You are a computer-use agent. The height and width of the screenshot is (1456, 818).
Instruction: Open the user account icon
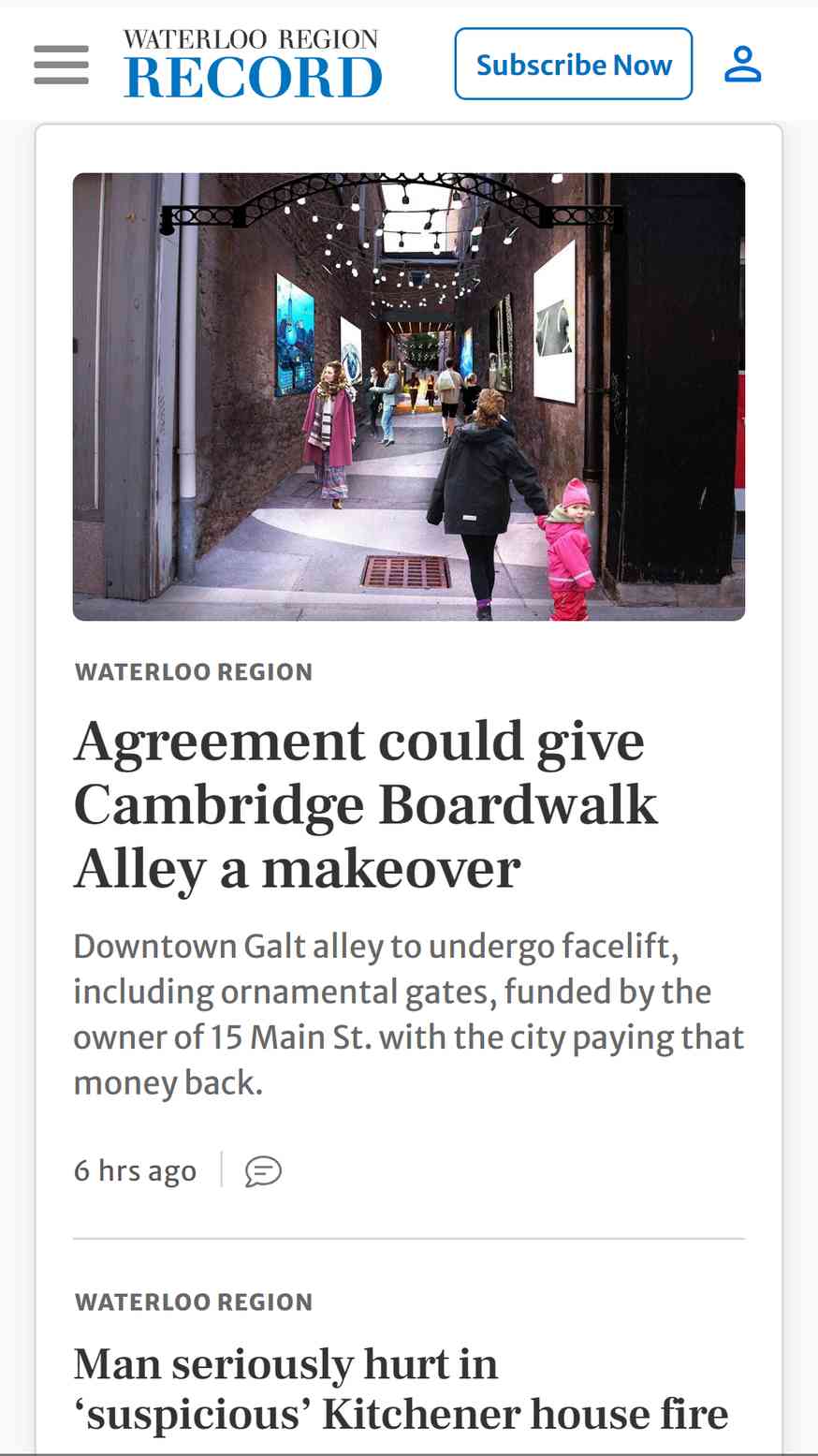742,65
